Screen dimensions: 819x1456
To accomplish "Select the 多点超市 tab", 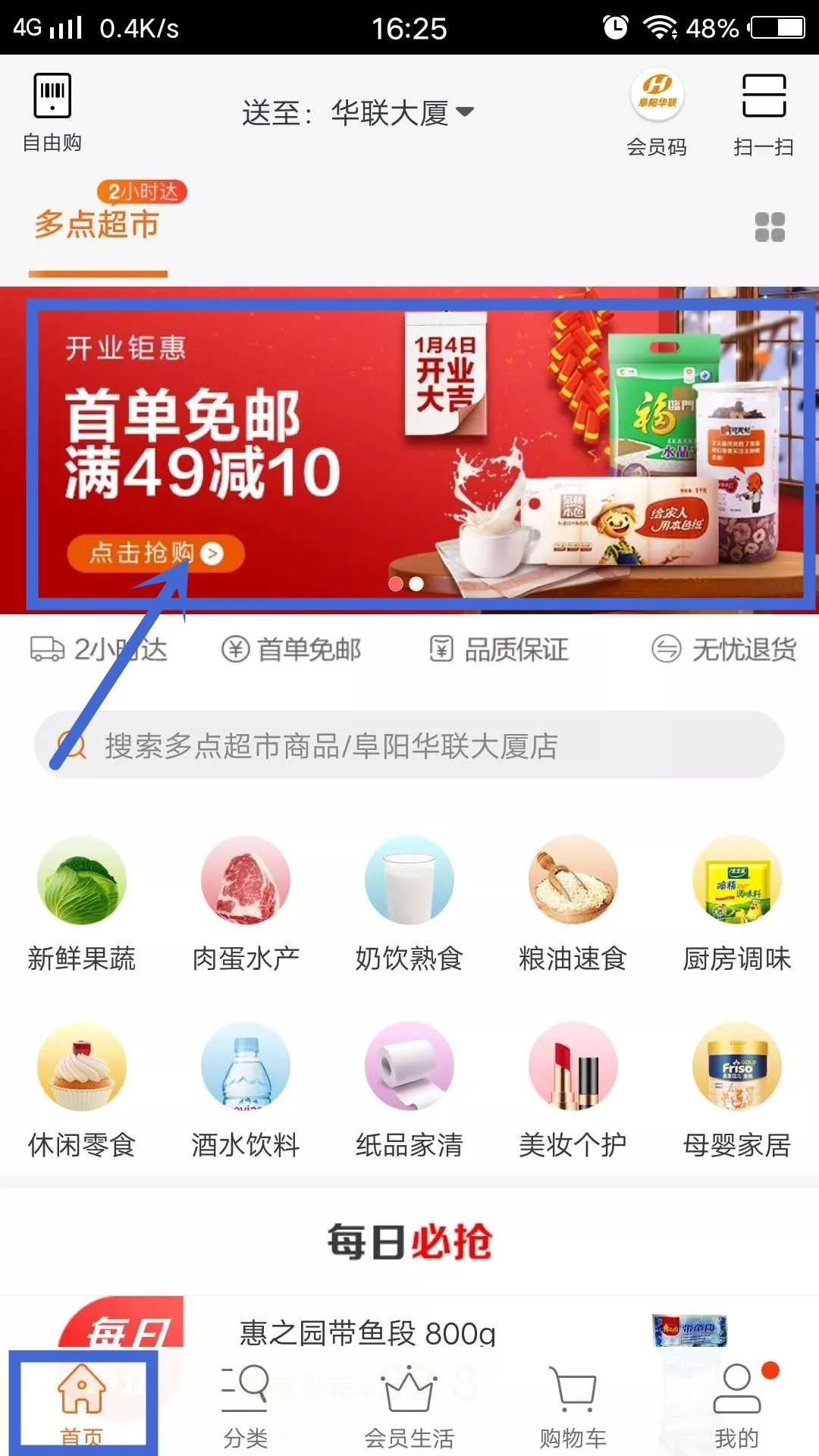I will 97,224.
